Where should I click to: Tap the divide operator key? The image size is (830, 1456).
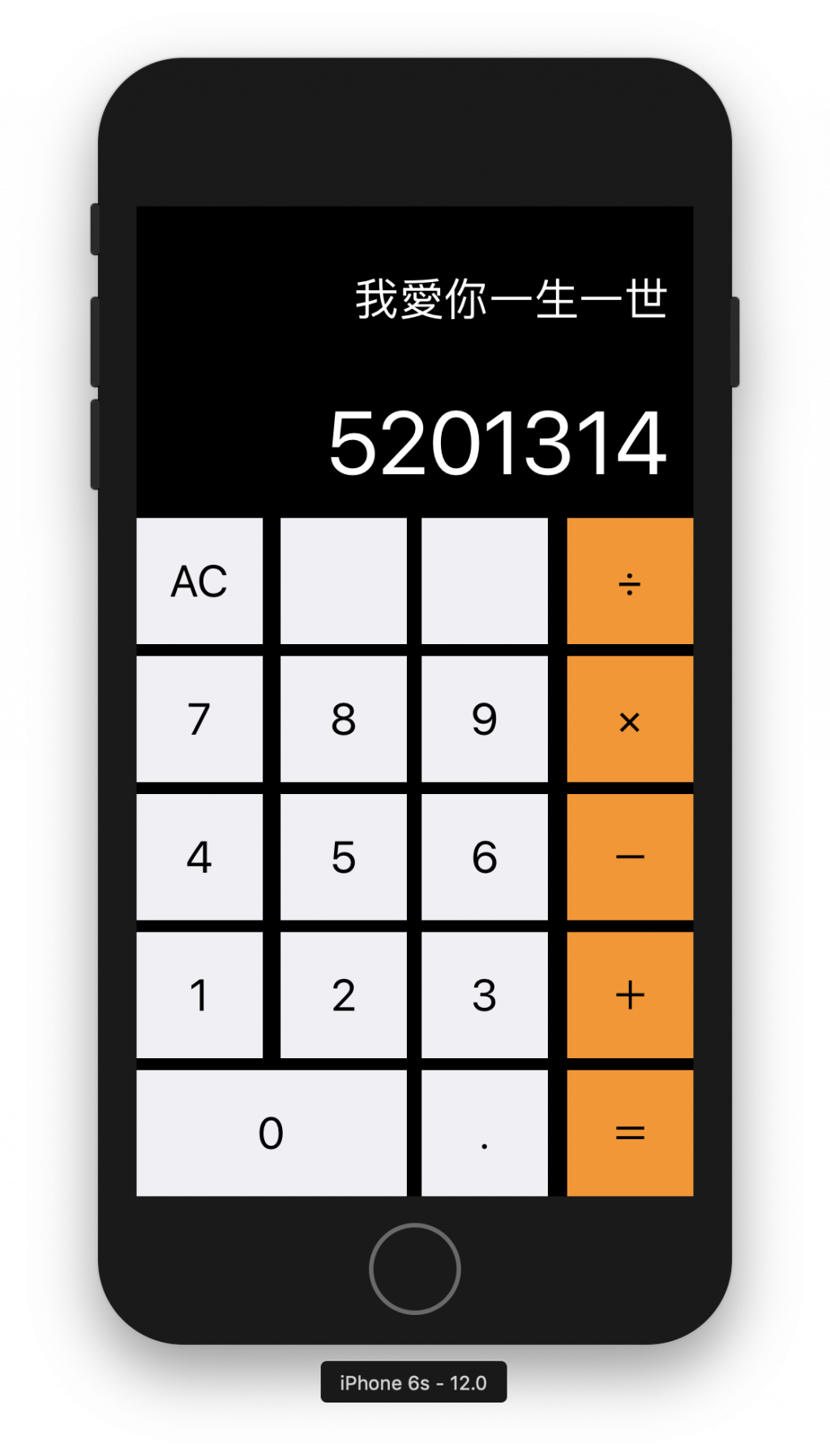point(630,581)
